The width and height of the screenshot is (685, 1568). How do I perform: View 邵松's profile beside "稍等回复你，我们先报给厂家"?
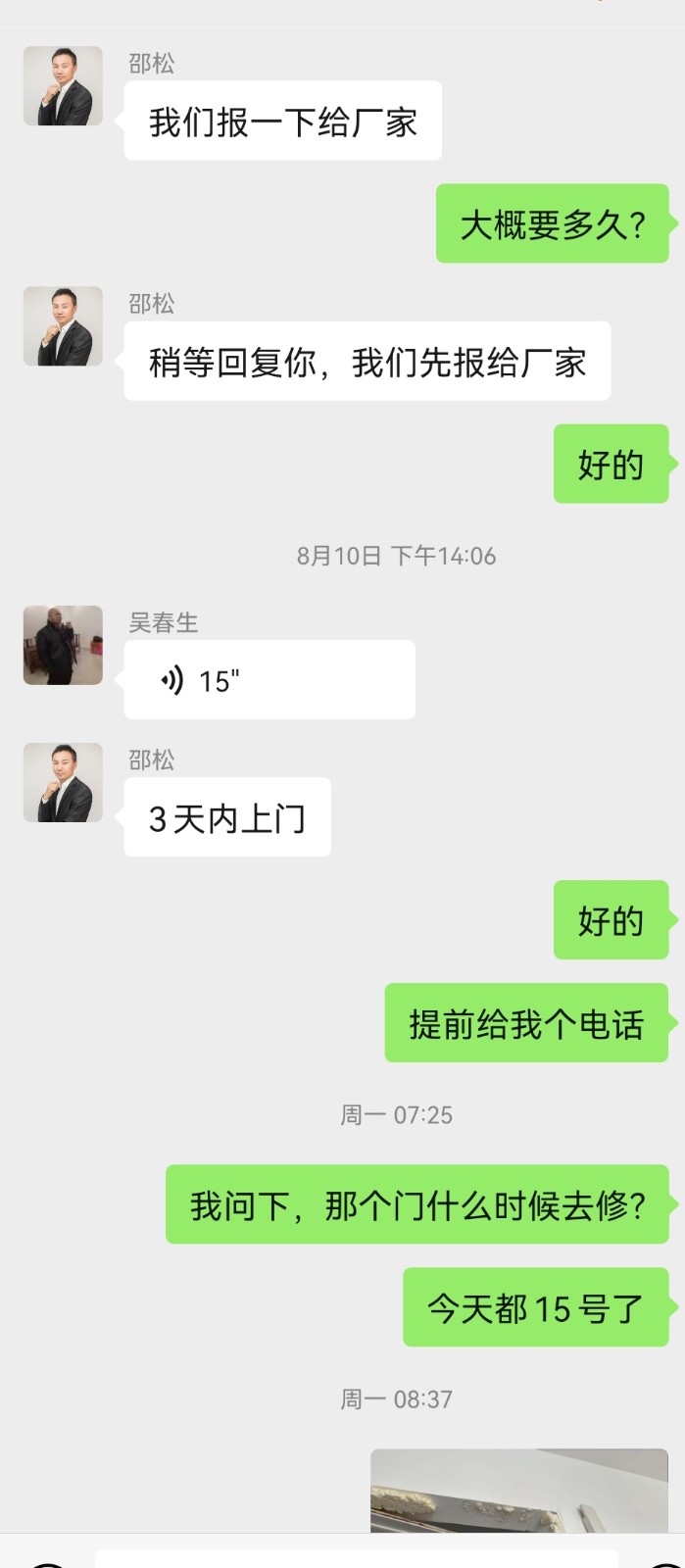(x=63, y=326)
